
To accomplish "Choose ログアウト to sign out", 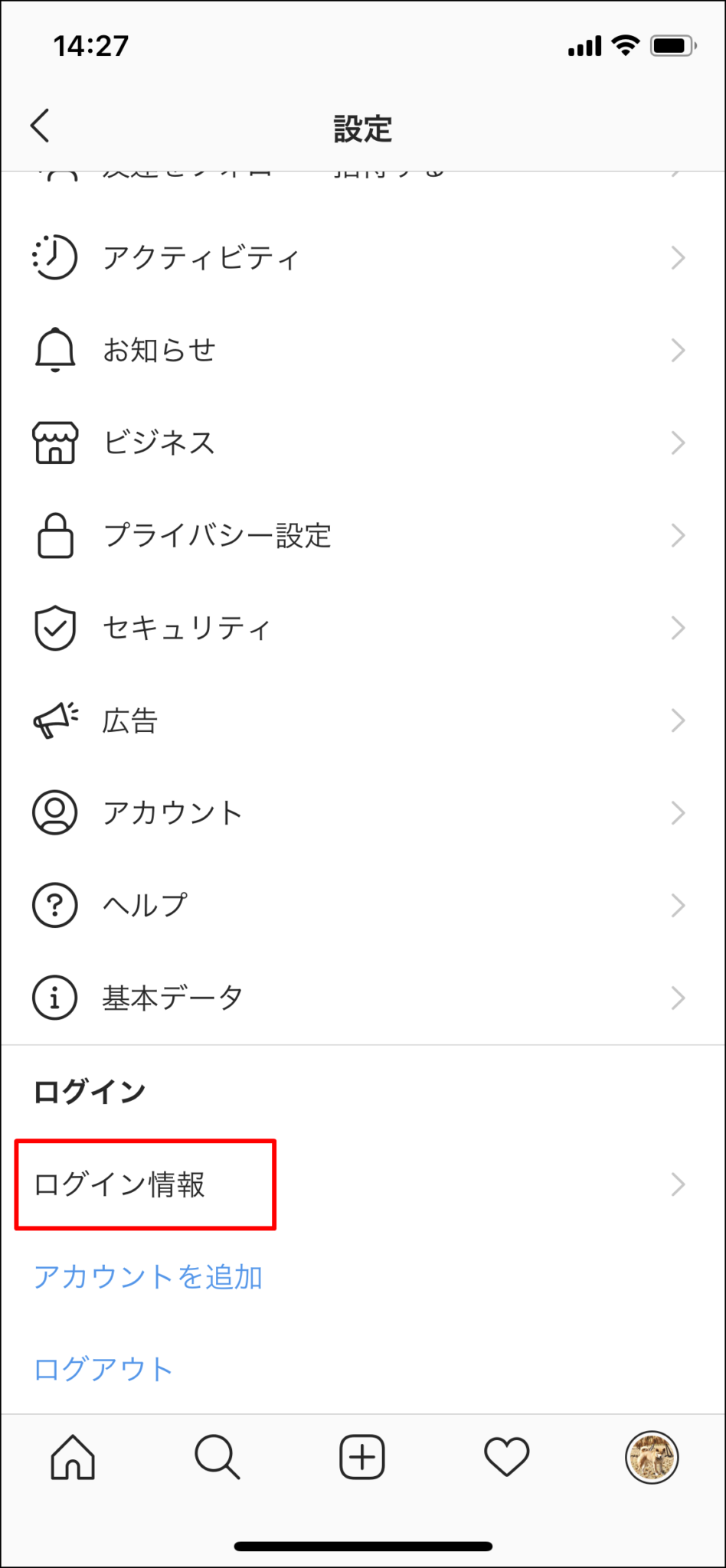I will (103, 1370).
